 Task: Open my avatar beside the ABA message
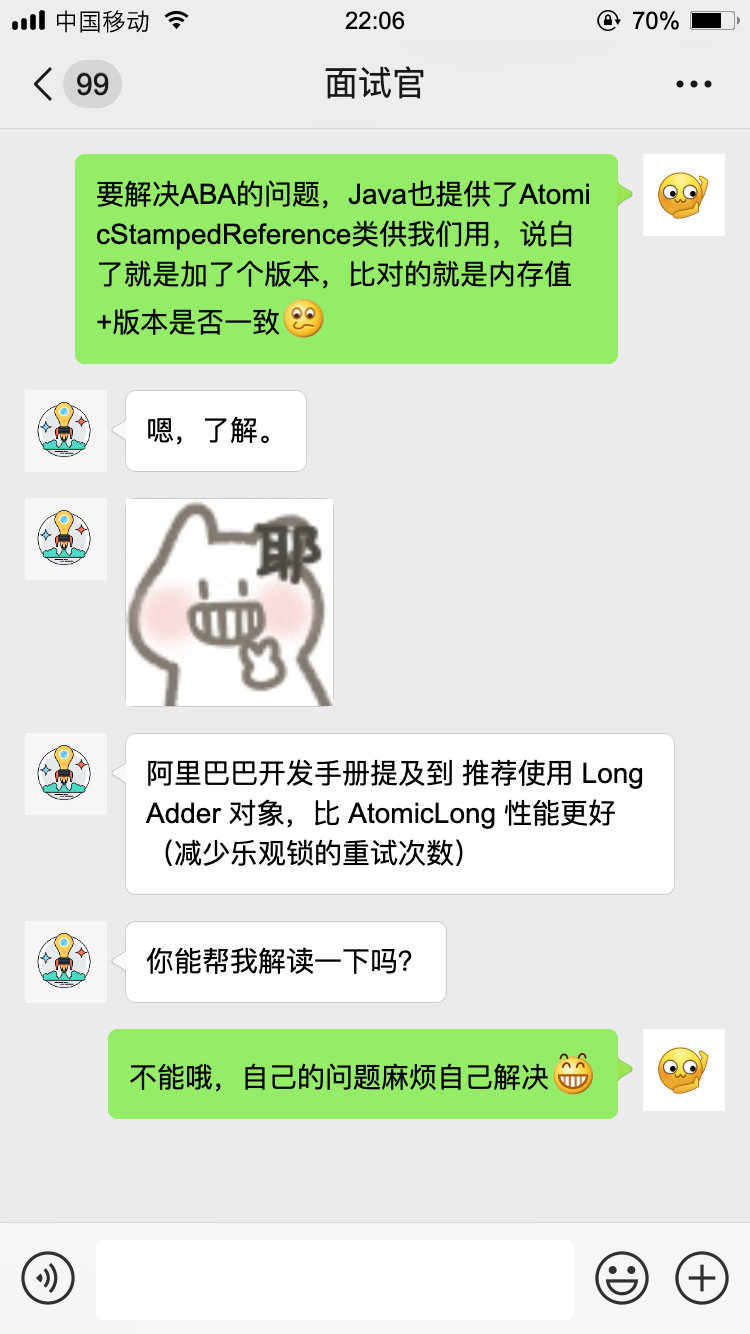[683, 195]
